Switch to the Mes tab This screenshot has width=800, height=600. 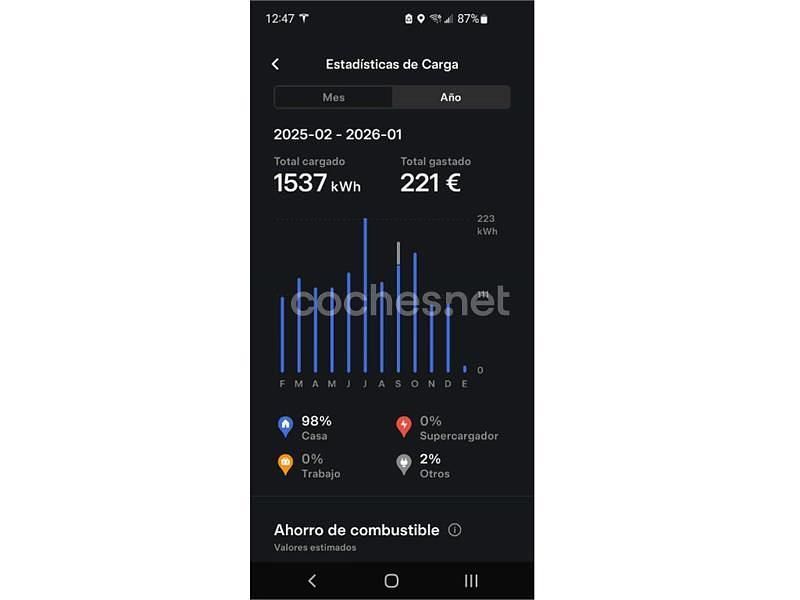333,97
